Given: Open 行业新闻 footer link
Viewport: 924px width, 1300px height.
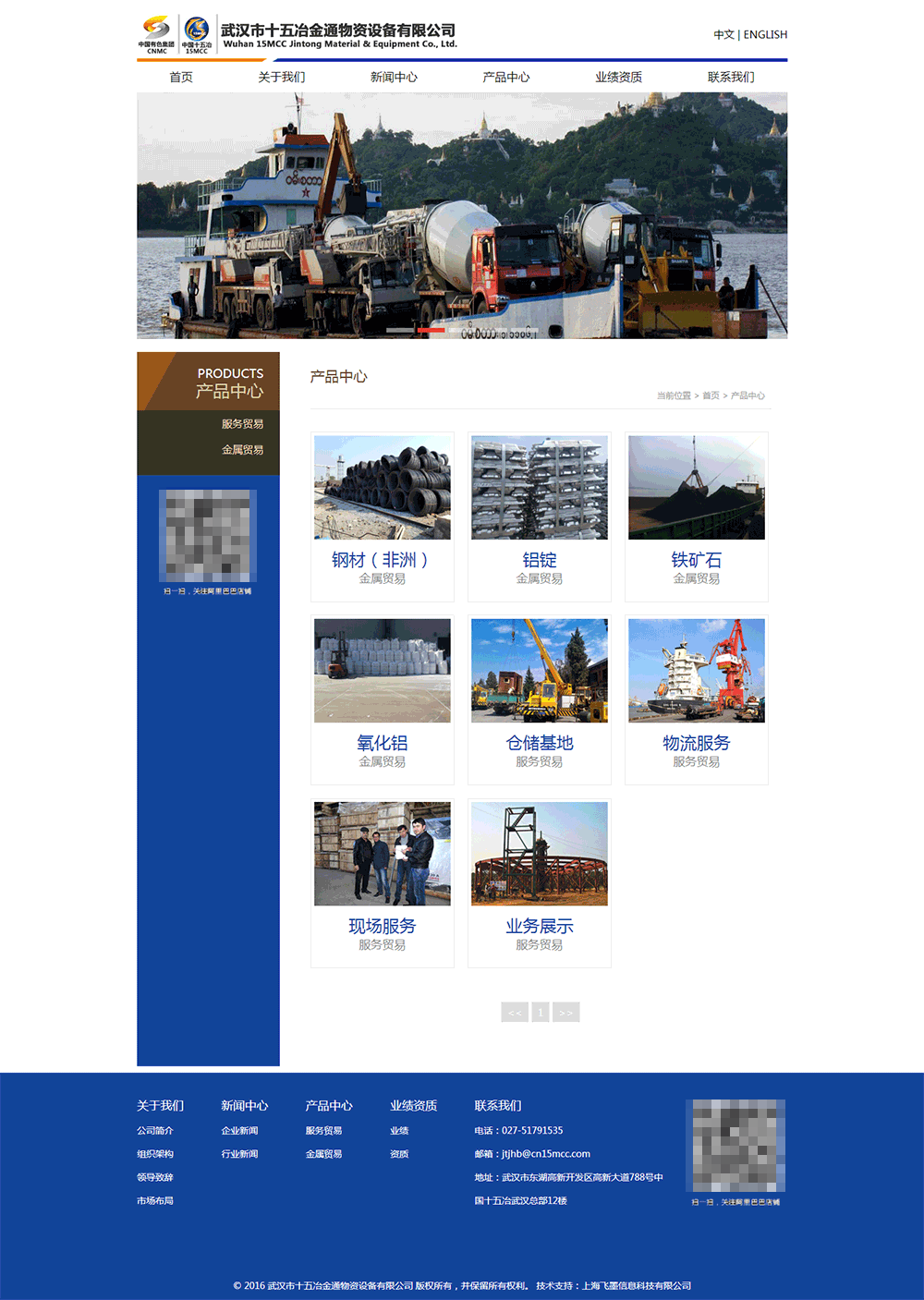Looking at the screenshot, I should point(239,1154).
